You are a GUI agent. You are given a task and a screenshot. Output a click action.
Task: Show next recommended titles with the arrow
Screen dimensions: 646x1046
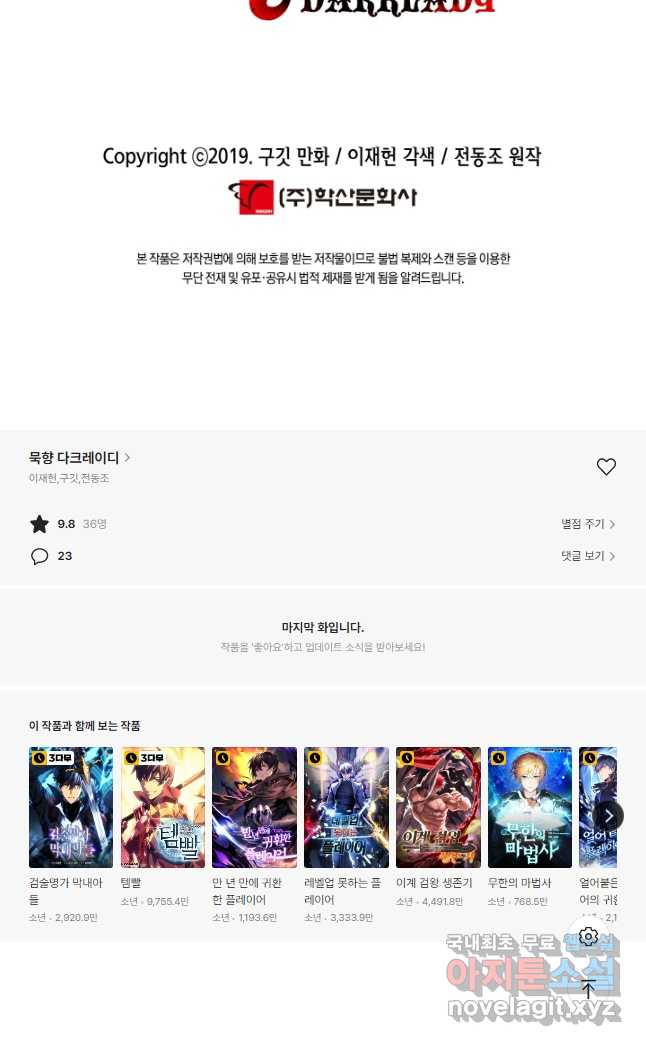(x=608, y=816)
